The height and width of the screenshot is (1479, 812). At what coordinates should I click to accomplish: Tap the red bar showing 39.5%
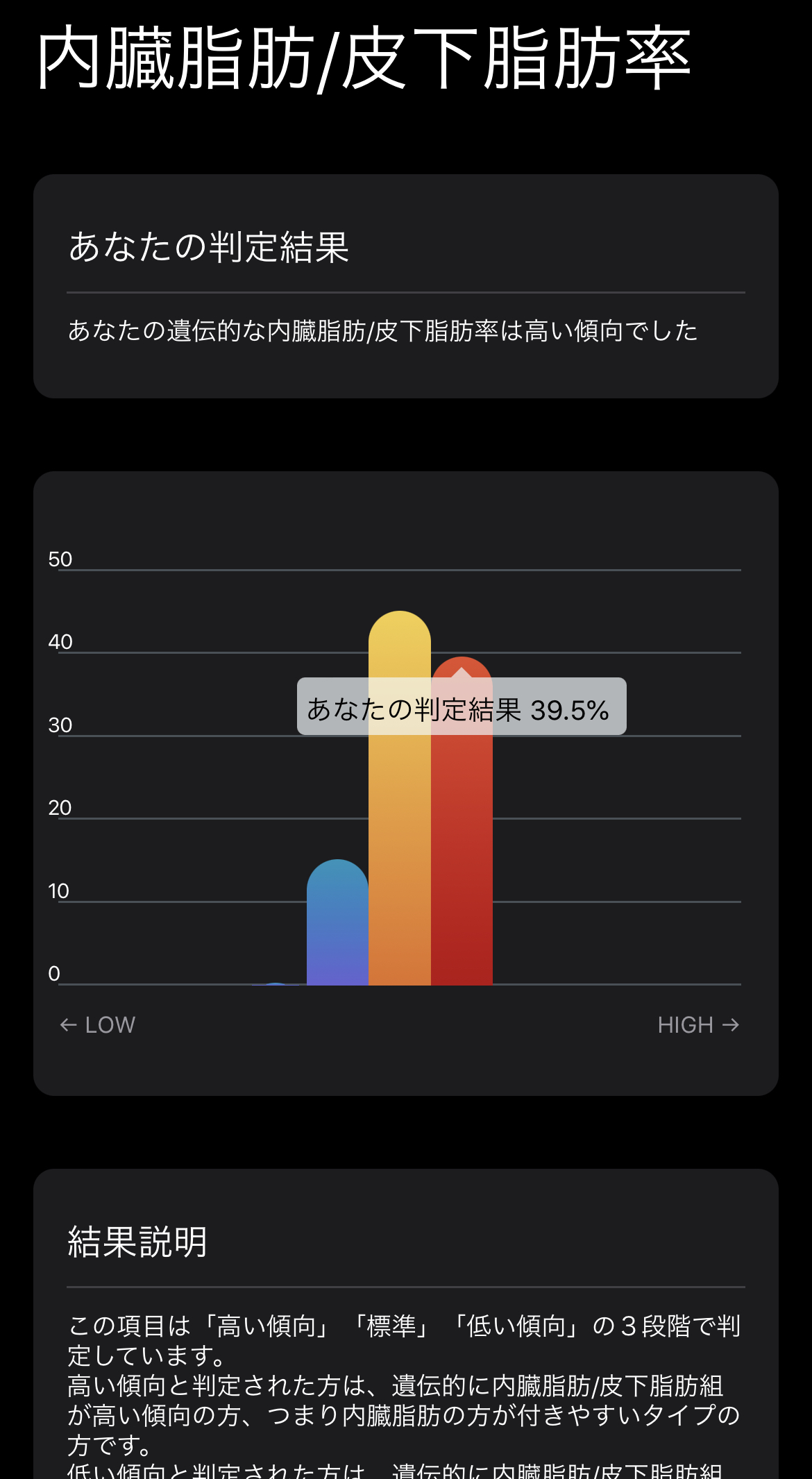click(x=462, y=854)
